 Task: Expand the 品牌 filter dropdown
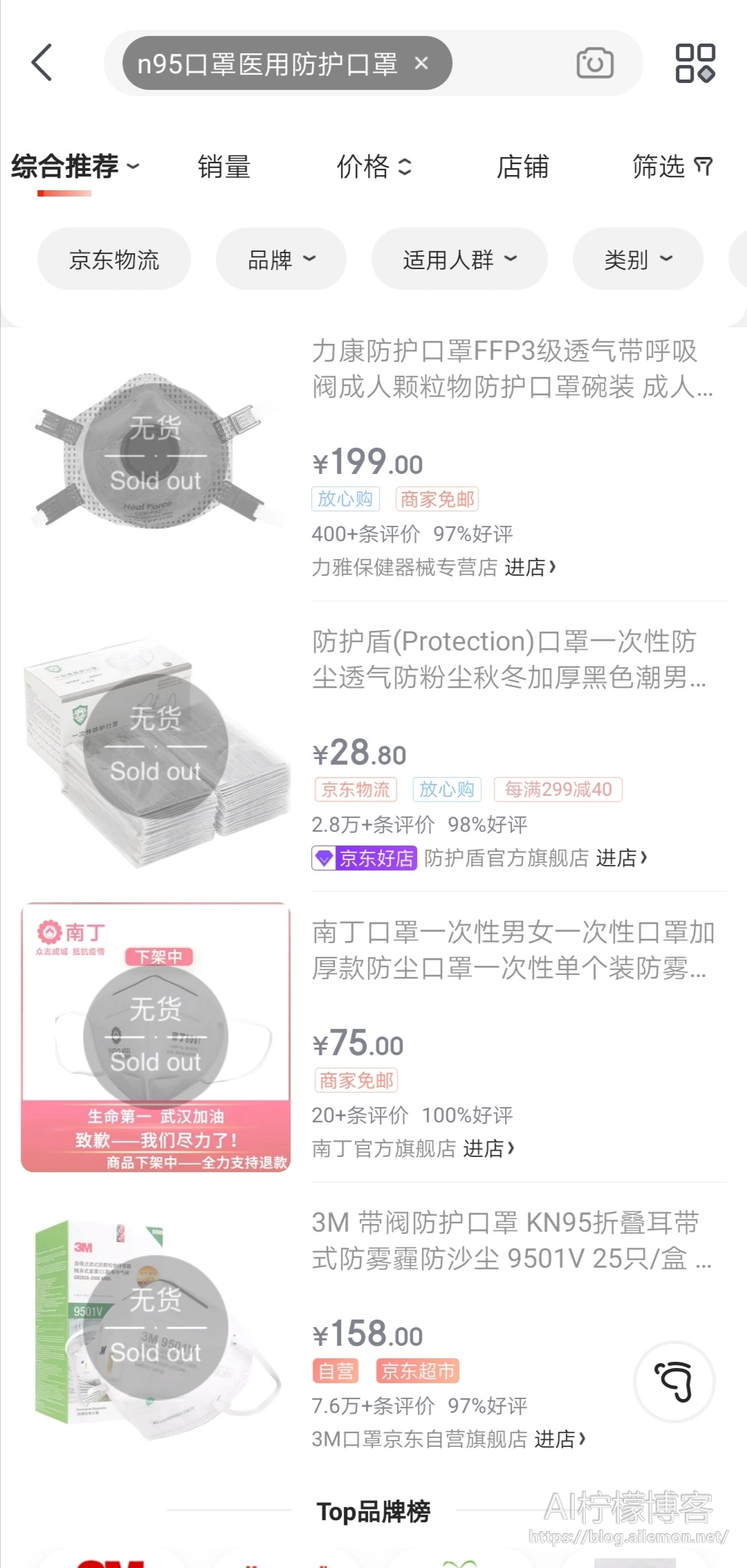[x=281, y=259]
